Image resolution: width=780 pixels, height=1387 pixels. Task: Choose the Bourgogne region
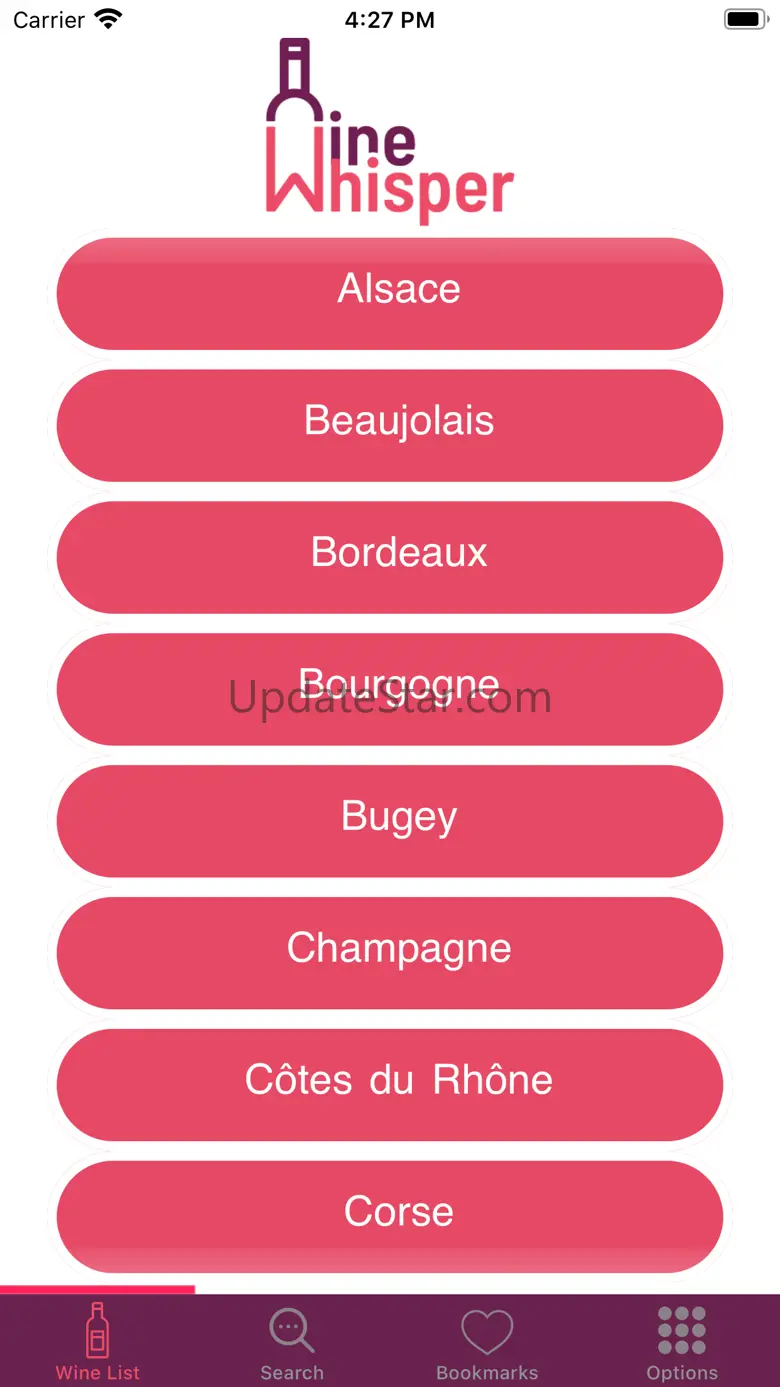(390, 689)
